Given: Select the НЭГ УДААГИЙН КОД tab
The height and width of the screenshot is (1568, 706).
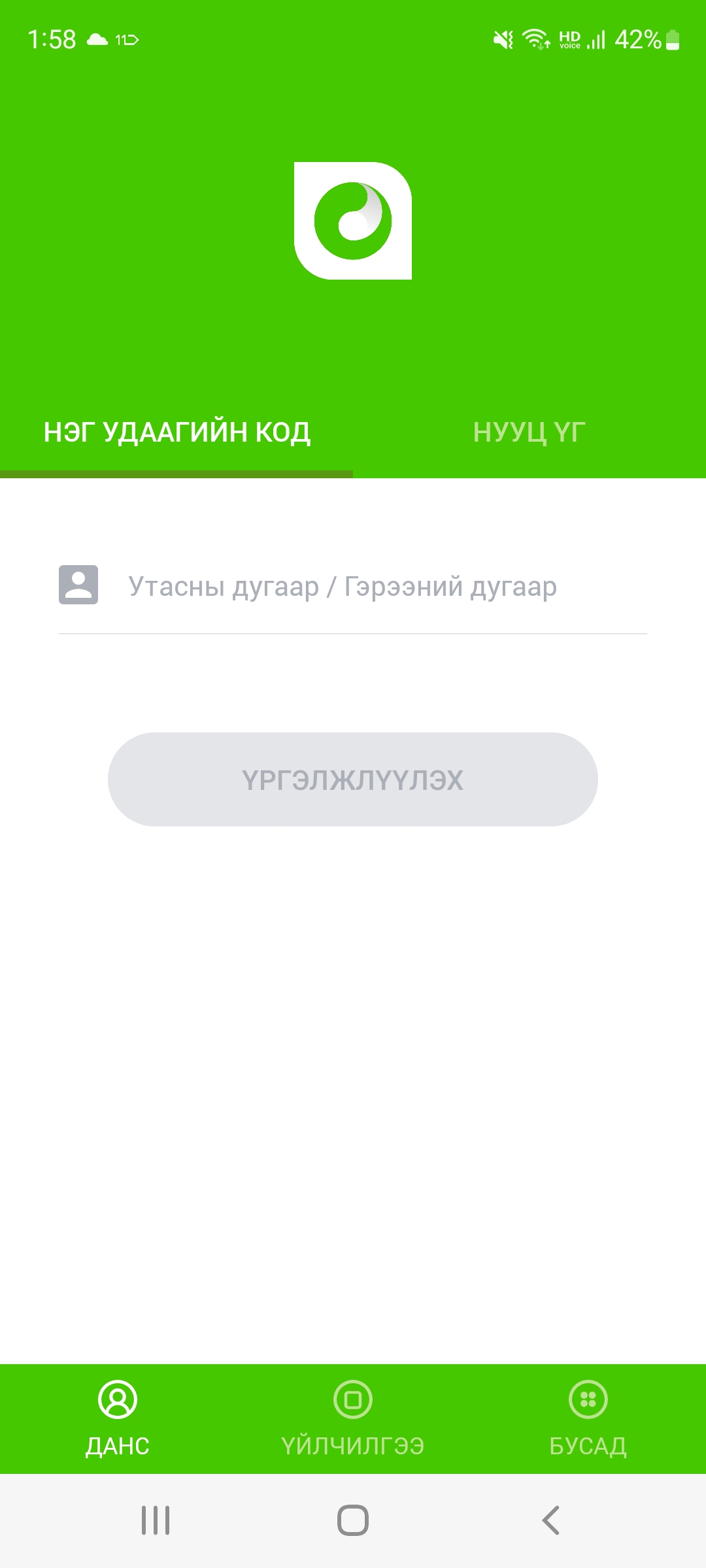Looking at the screenshot, I should coord(176,433).
